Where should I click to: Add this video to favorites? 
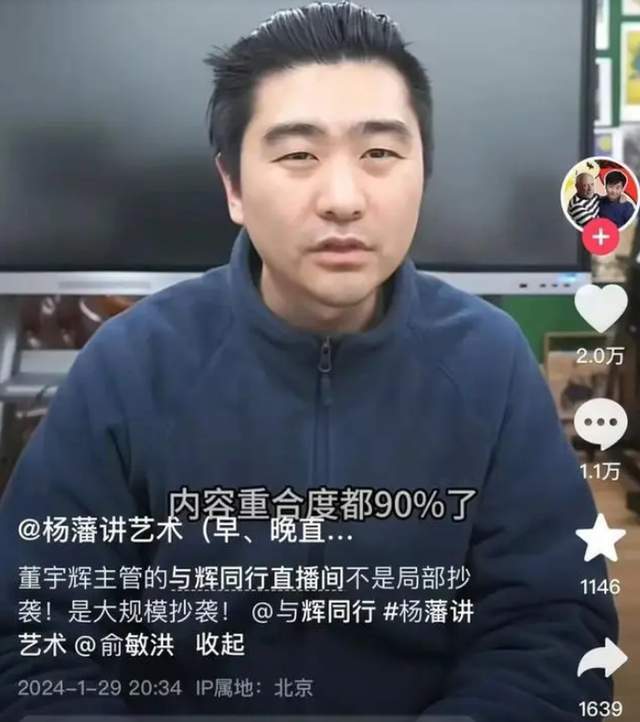pyautogui.click(x=601, y=540)
